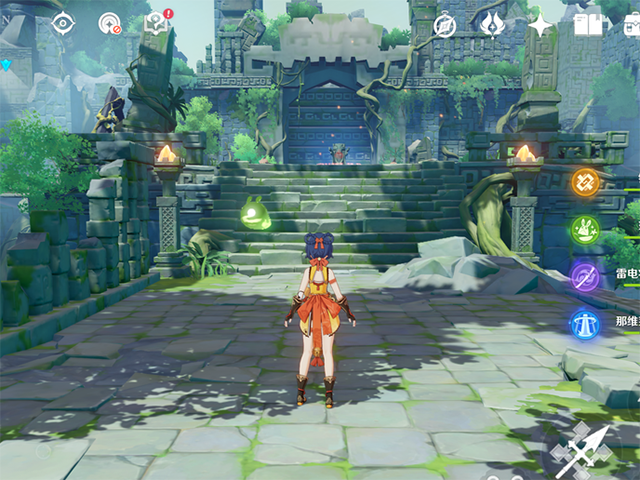Open the adventurer handbook book icon
This screenshot has width=640, height=480.
(x=588, y=25)
